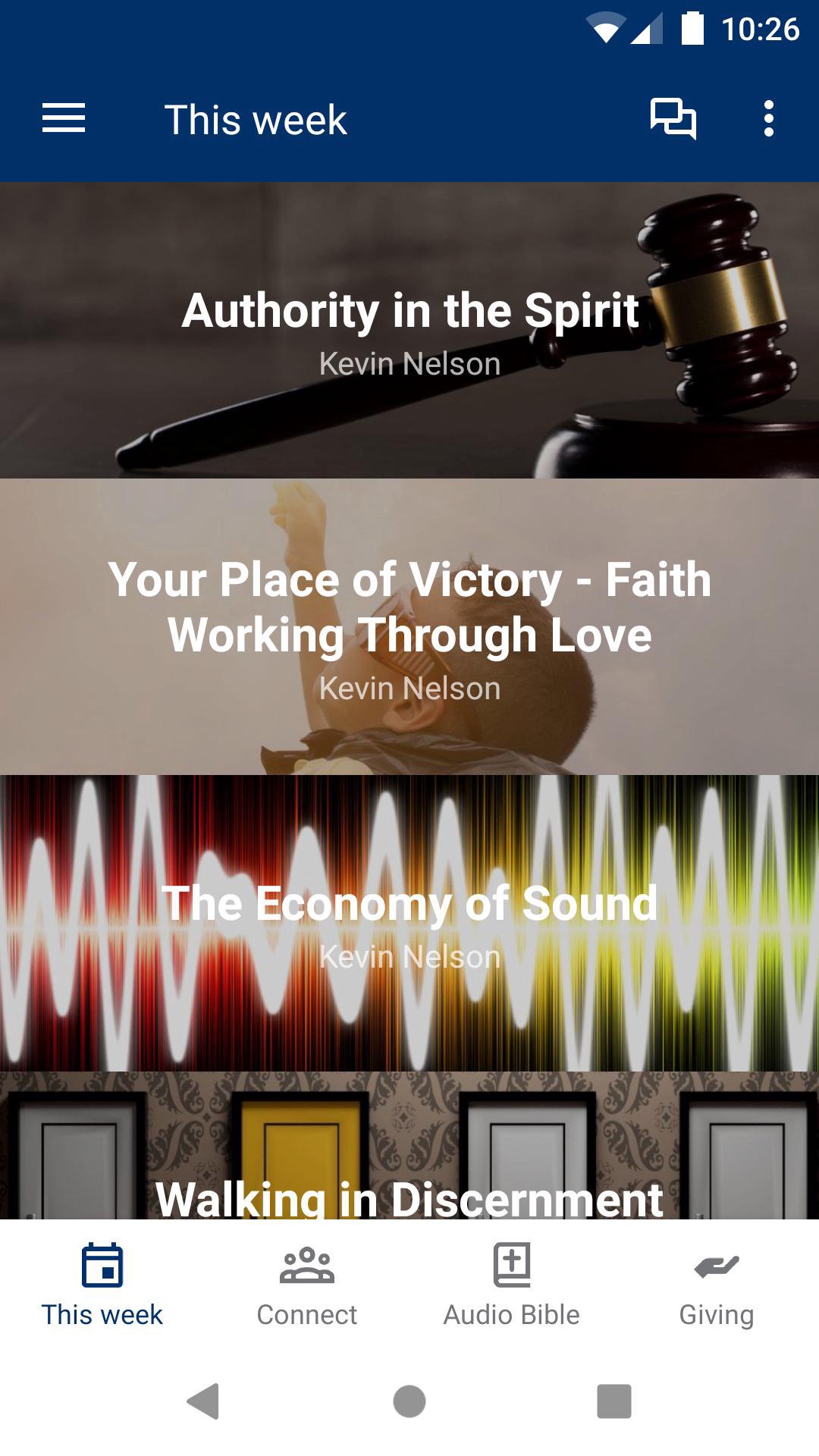Viewport: 819px width, 1456px height.
Task: Open the hamburger navigation drawer
Action: (64, 119)
